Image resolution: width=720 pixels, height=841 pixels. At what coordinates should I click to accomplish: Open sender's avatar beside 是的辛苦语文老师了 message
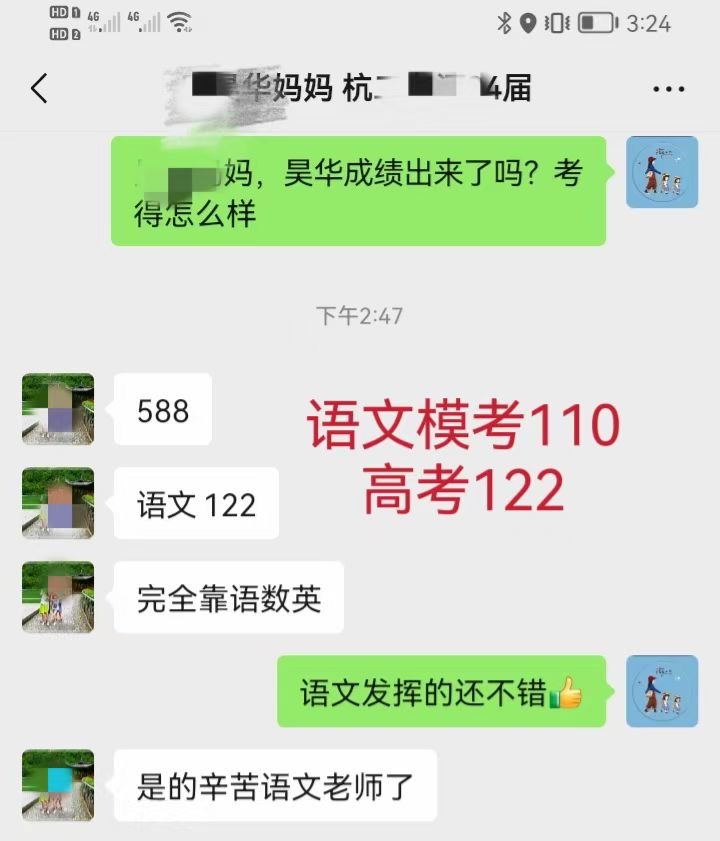(58, 785)
